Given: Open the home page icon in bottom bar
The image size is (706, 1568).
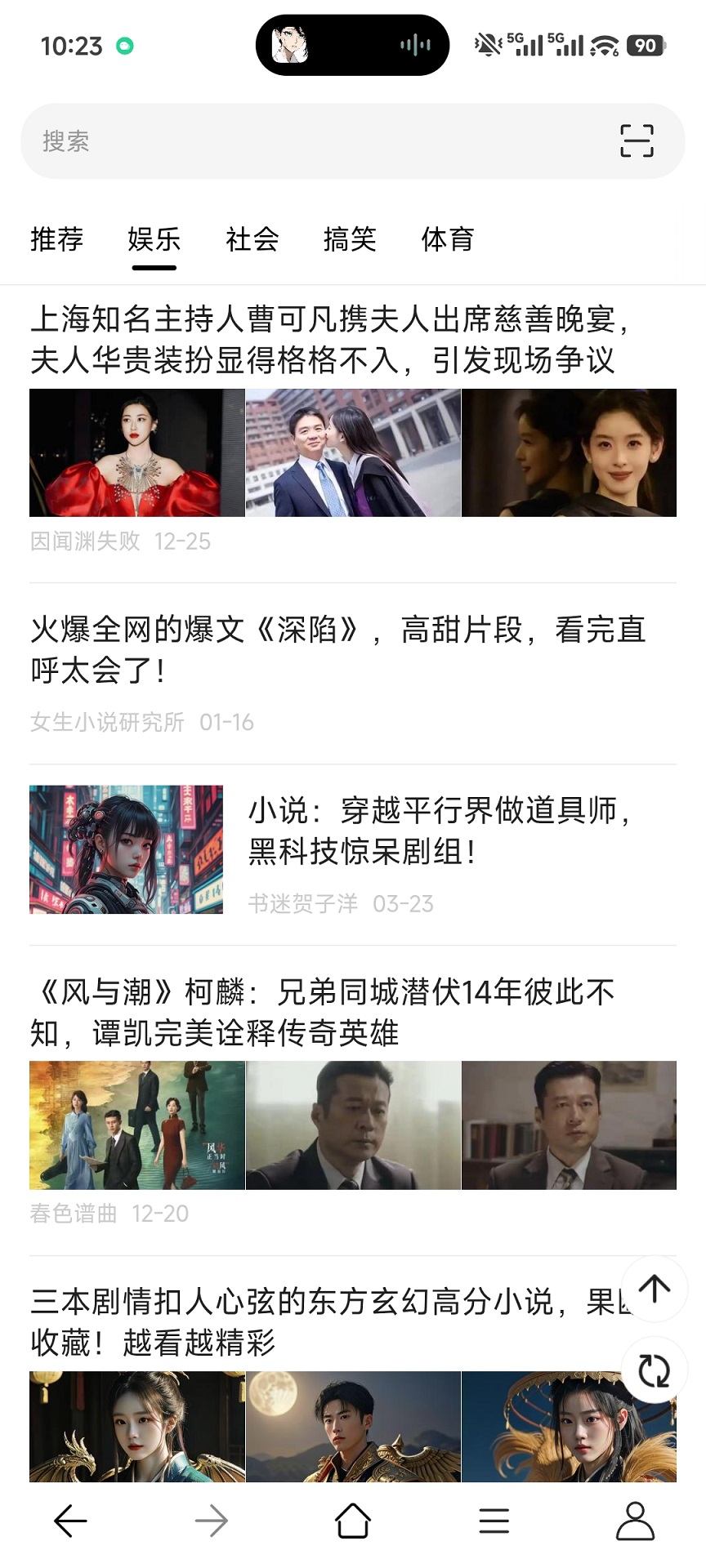Looking at the screenshot, I should [353, 1520].
